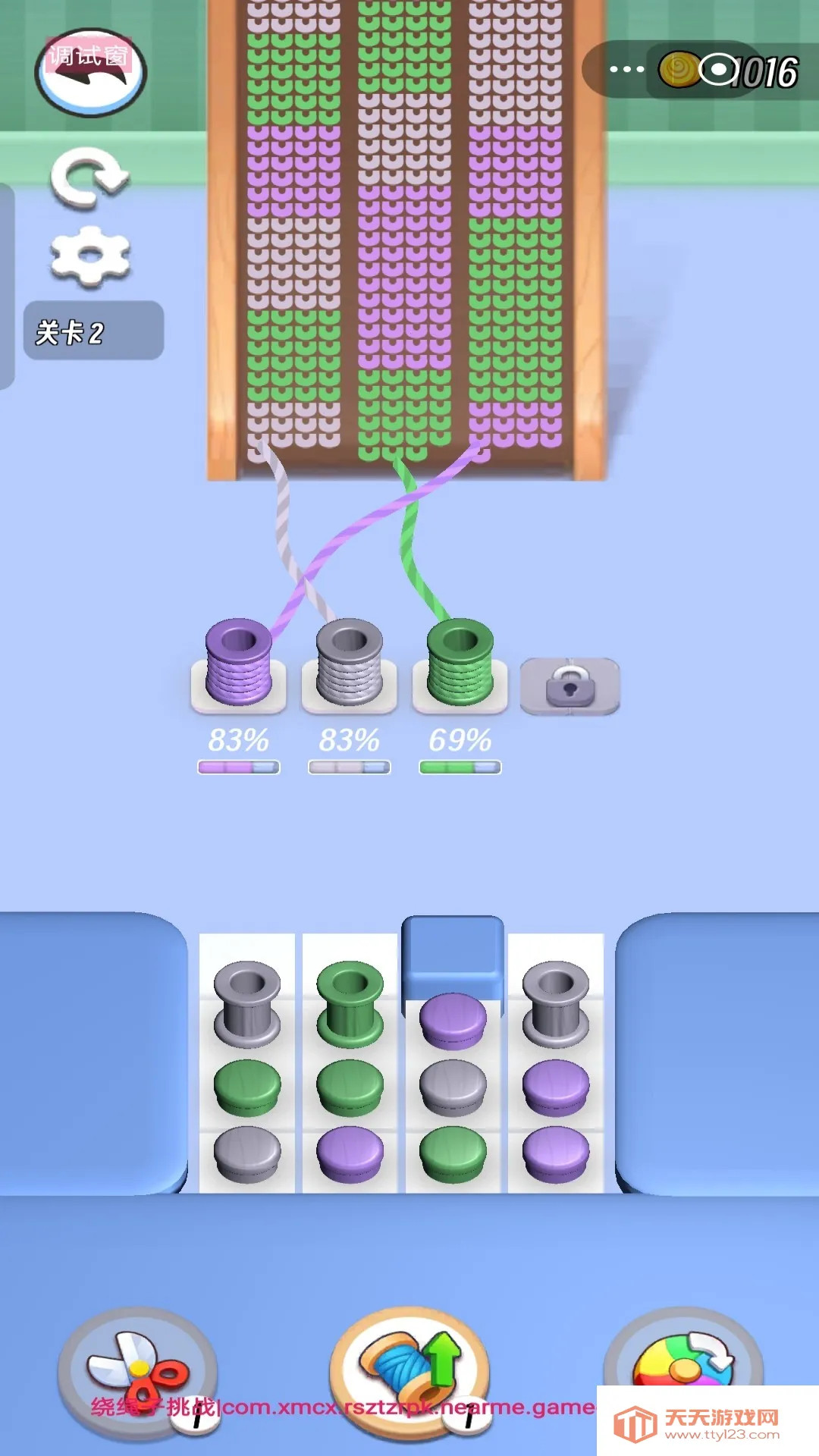Open the settings gear

90,257
